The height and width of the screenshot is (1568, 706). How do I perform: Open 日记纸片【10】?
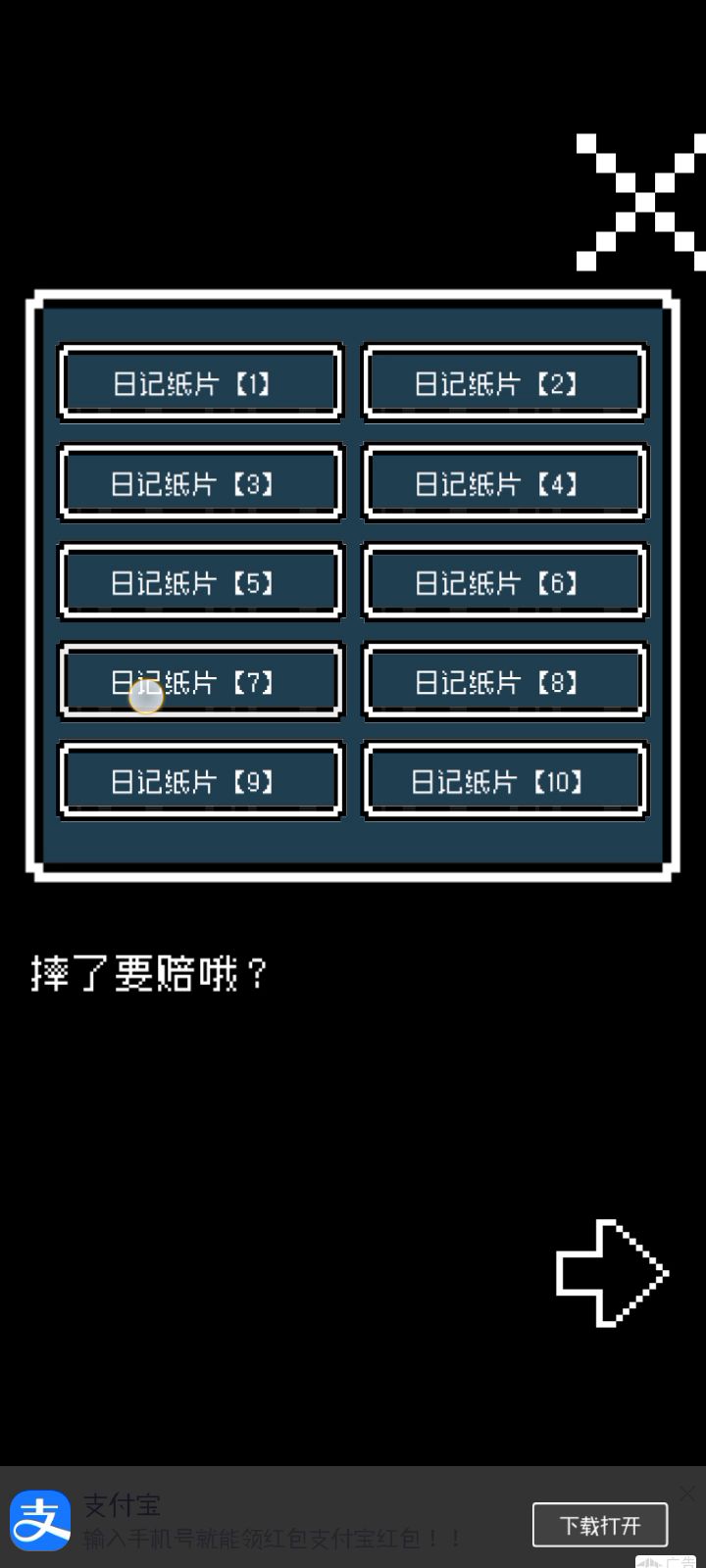pyautogui.click(x=505, y=781)
